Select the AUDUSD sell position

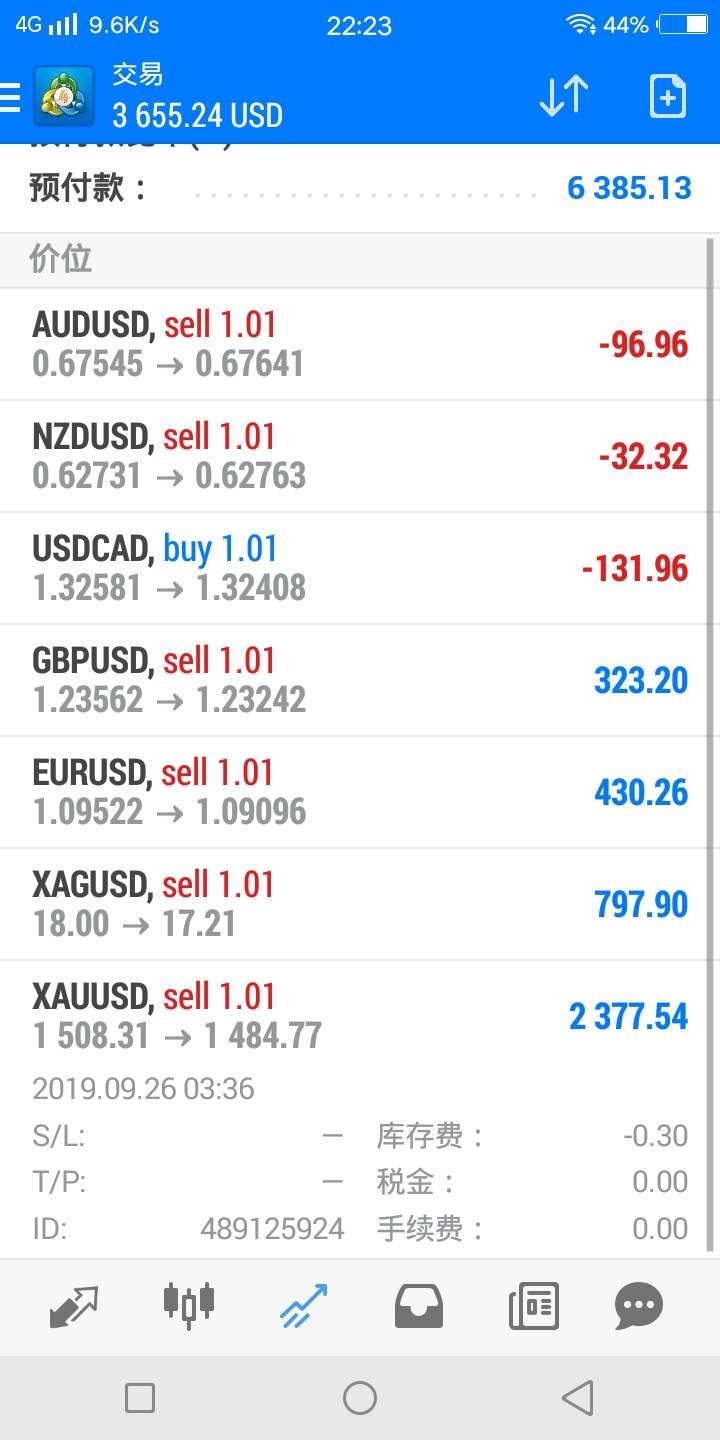[x=360, y=345]
